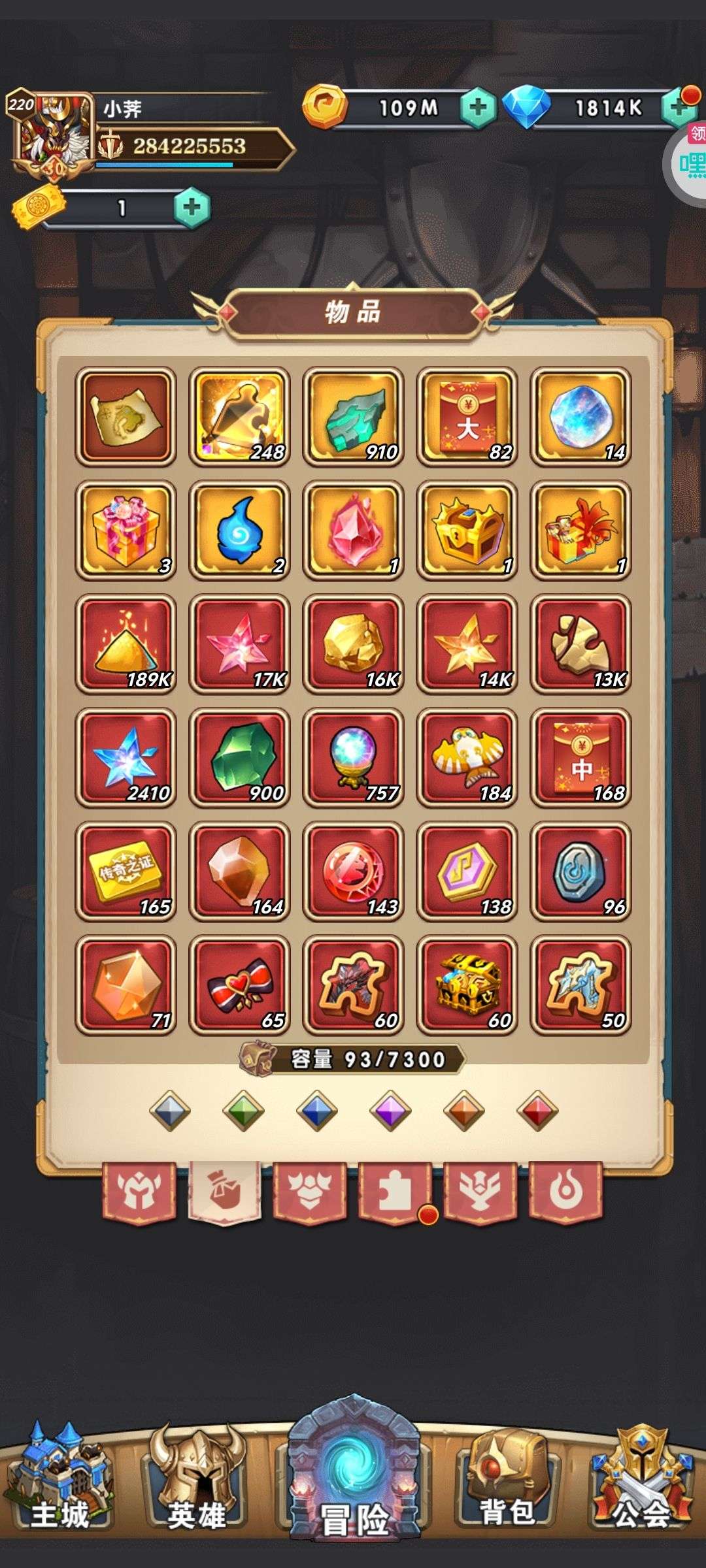Image resolution: width=706 pixels, height=1568 pixels.
Task: Select the gold sand pile item 189K
Action: [x=126, y=644]
